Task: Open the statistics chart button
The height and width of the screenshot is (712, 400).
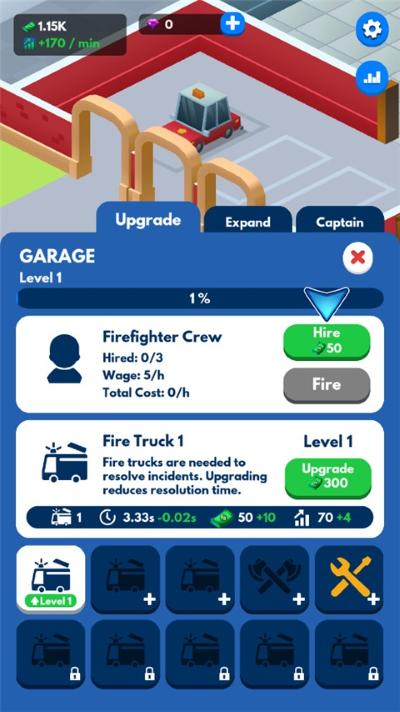Action: [372, 78]
